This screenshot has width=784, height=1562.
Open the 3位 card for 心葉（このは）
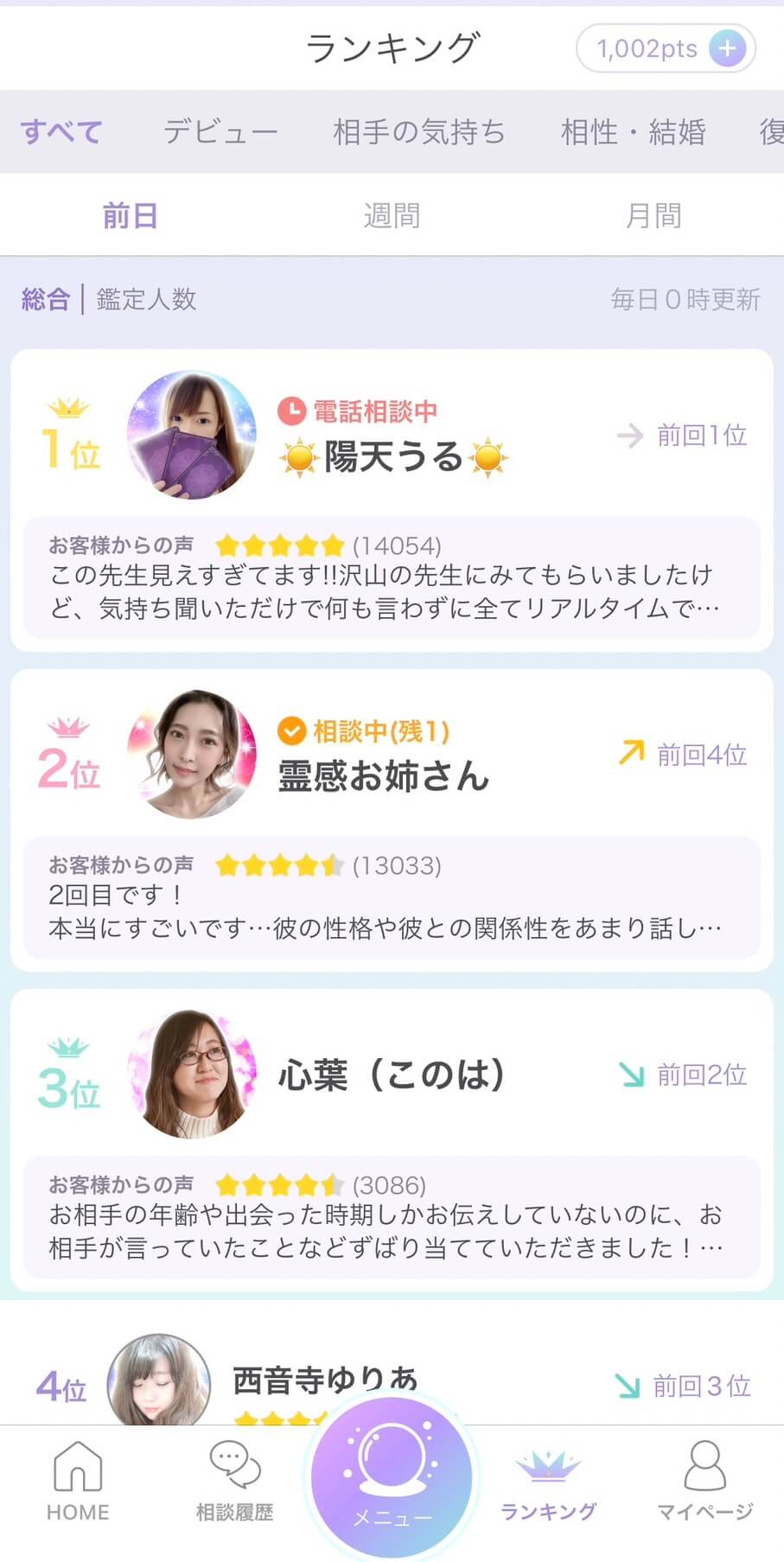point(392,1074)
